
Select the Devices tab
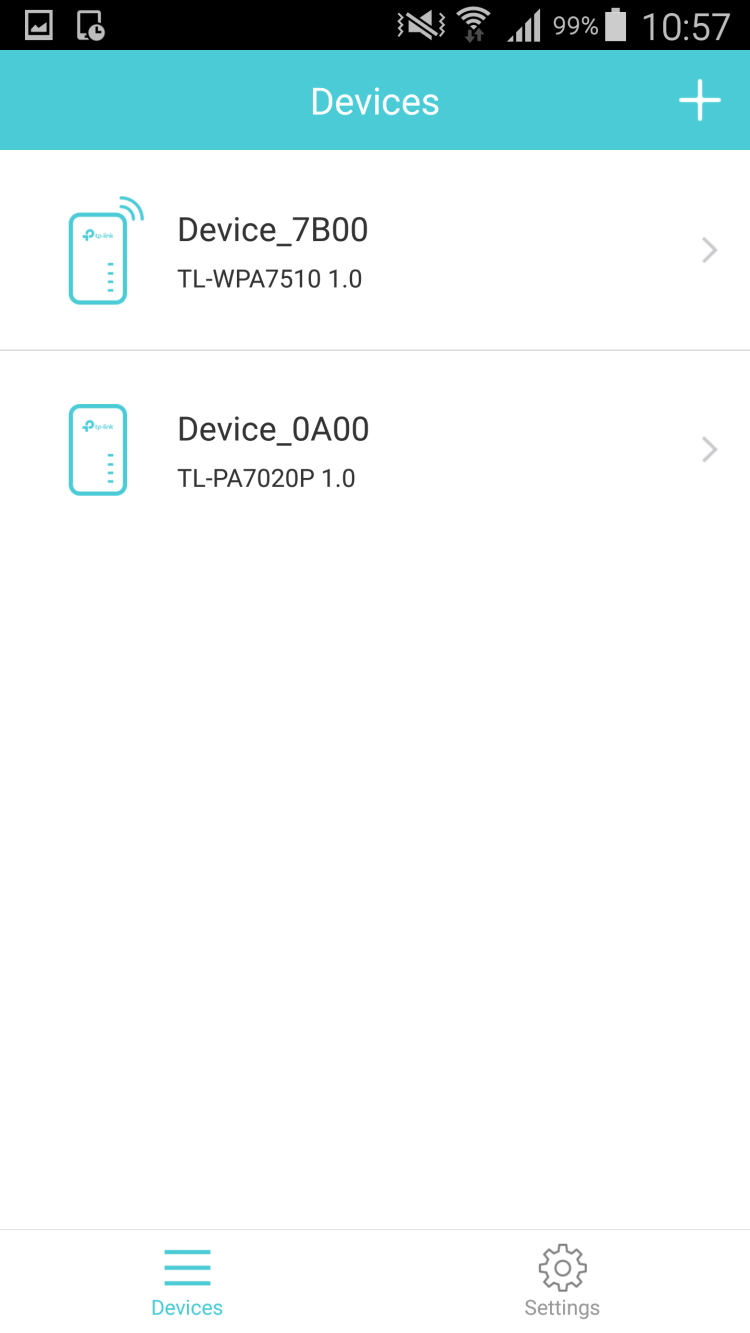pos(187,1282)
